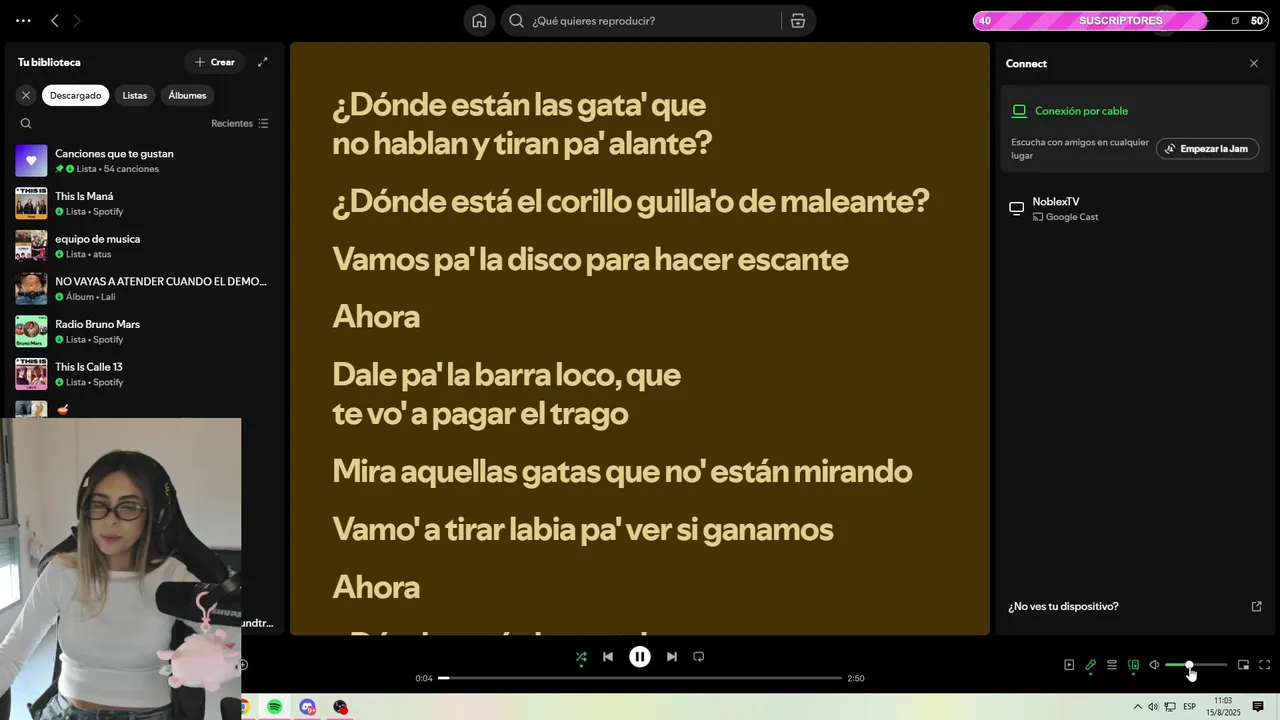Select the Álbumes filter chip

pos(187,95)
